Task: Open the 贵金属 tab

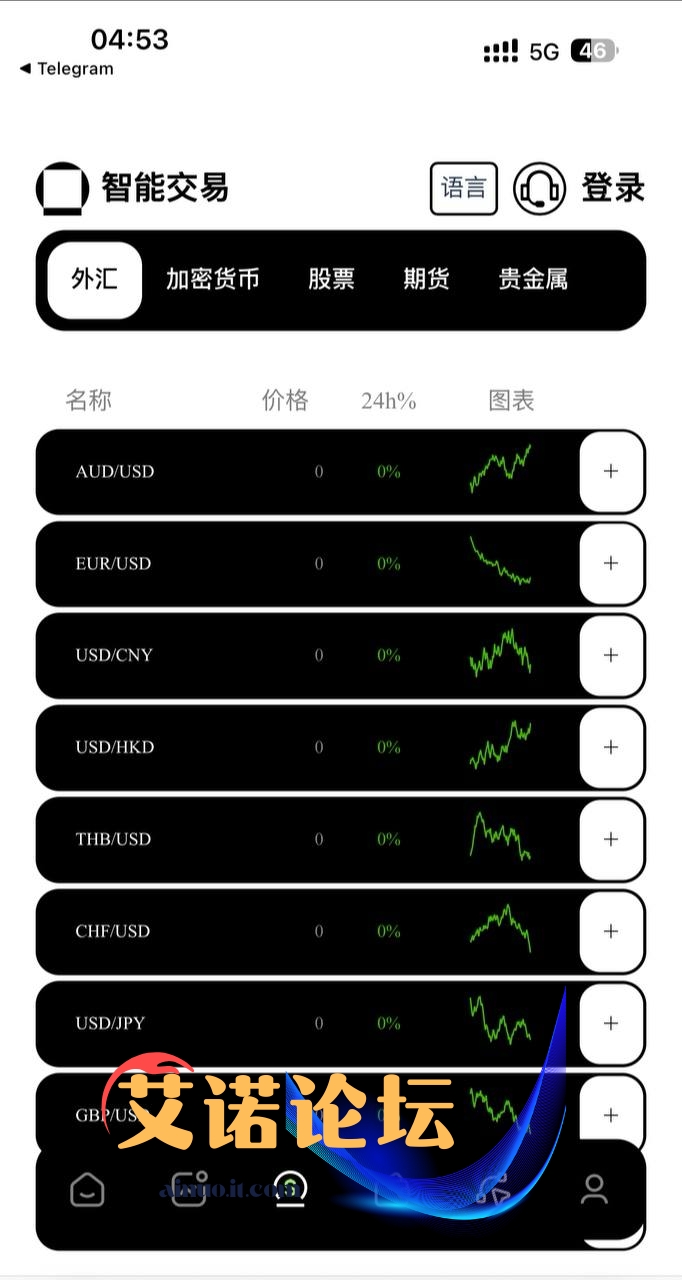Action: click(x=533, y=279)
